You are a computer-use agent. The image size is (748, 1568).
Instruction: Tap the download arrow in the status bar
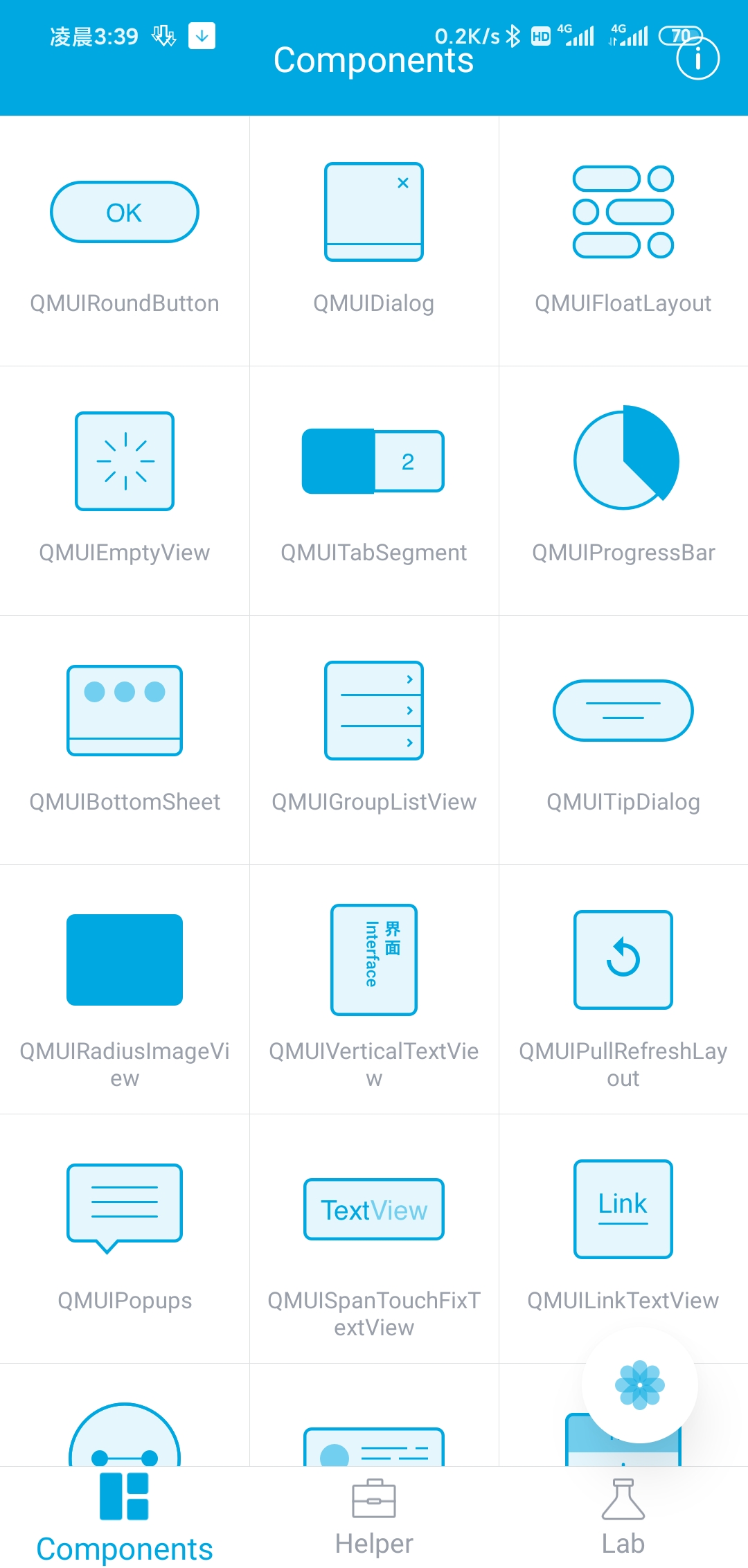pyautogui.click(x=201, y=35)
